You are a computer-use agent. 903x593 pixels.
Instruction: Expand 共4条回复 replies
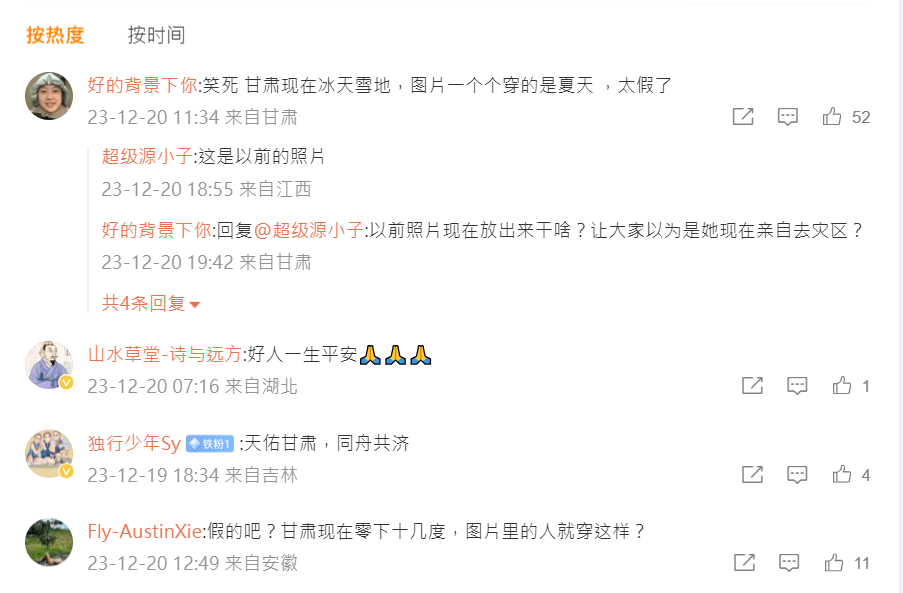[x=151, y=303]
